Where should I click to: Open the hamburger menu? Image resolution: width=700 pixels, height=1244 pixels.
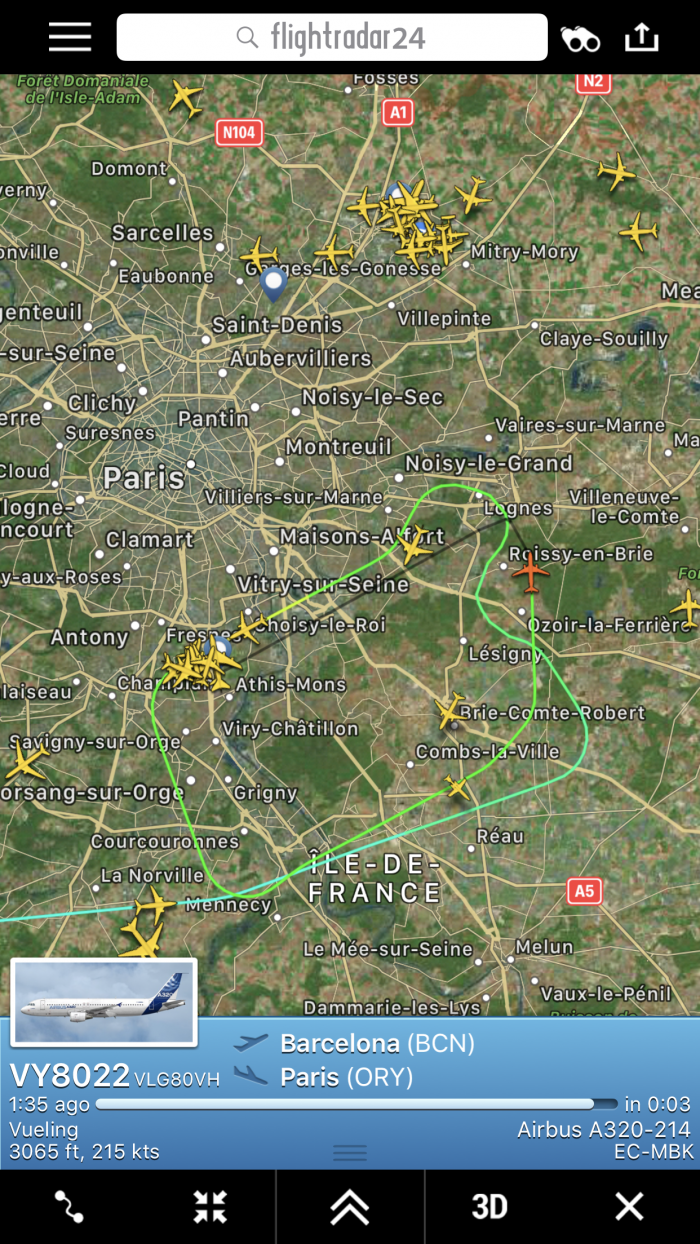pos(70,37)
